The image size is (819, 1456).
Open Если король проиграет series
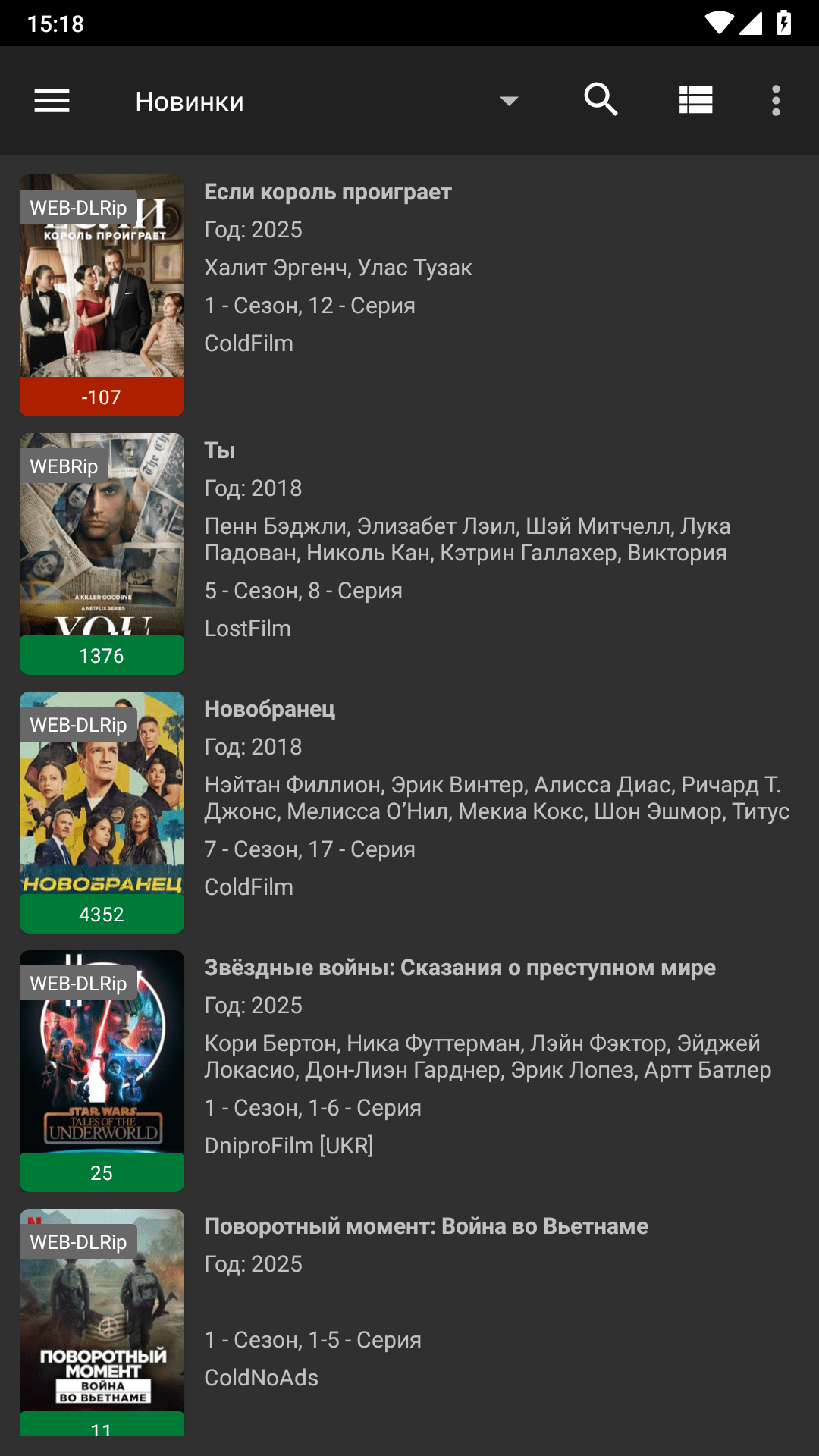(409, 295)
